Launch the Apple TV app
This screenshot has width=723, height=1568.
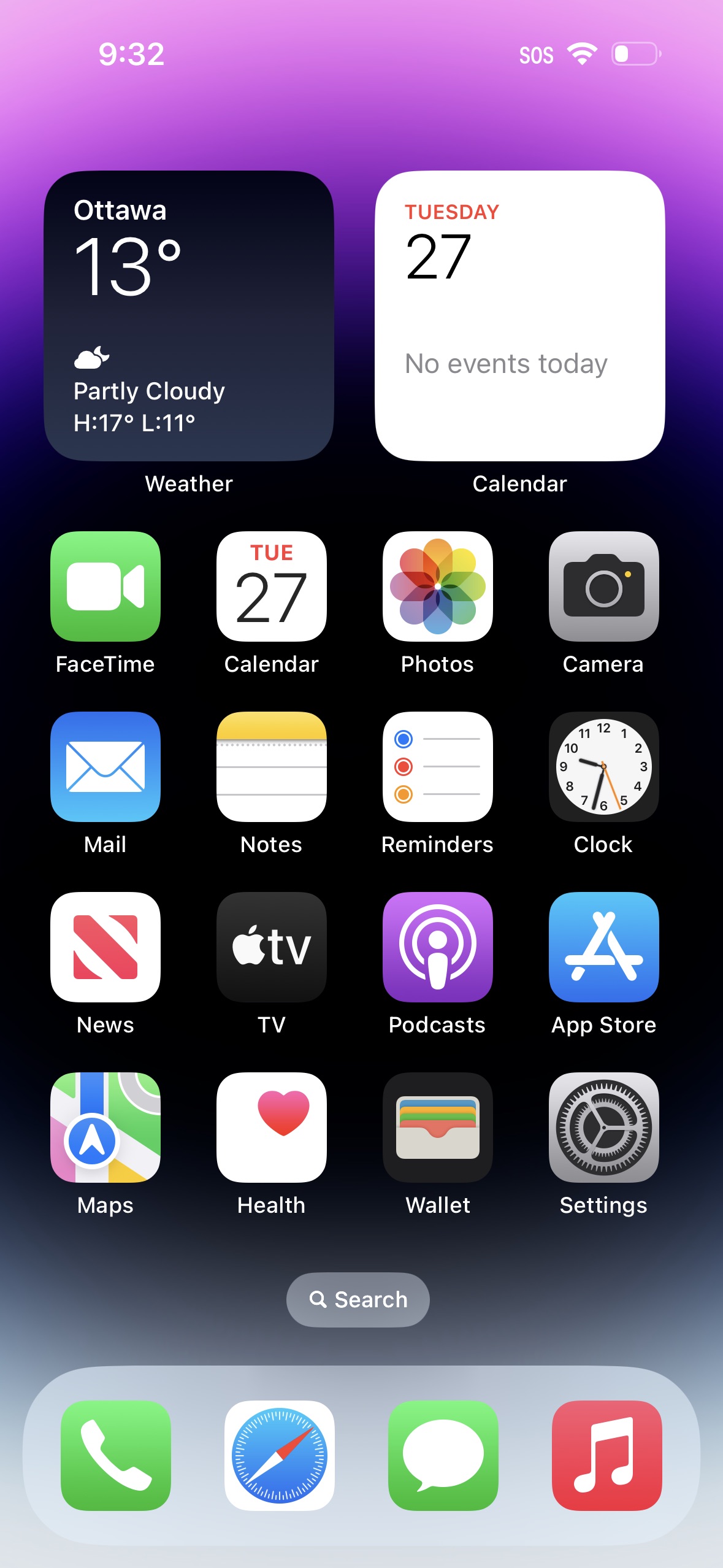pos(272,947)
